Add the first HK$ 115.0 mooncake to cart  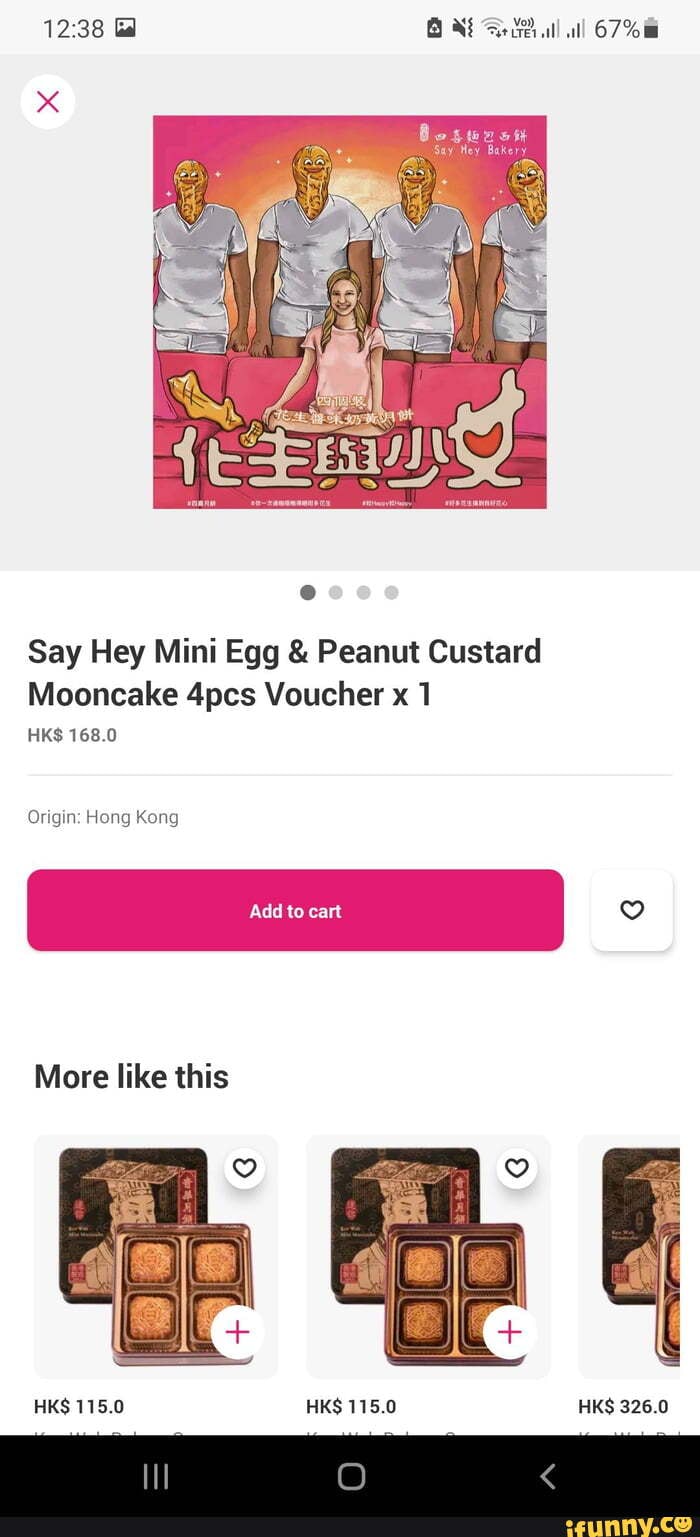click(238, 1332)
